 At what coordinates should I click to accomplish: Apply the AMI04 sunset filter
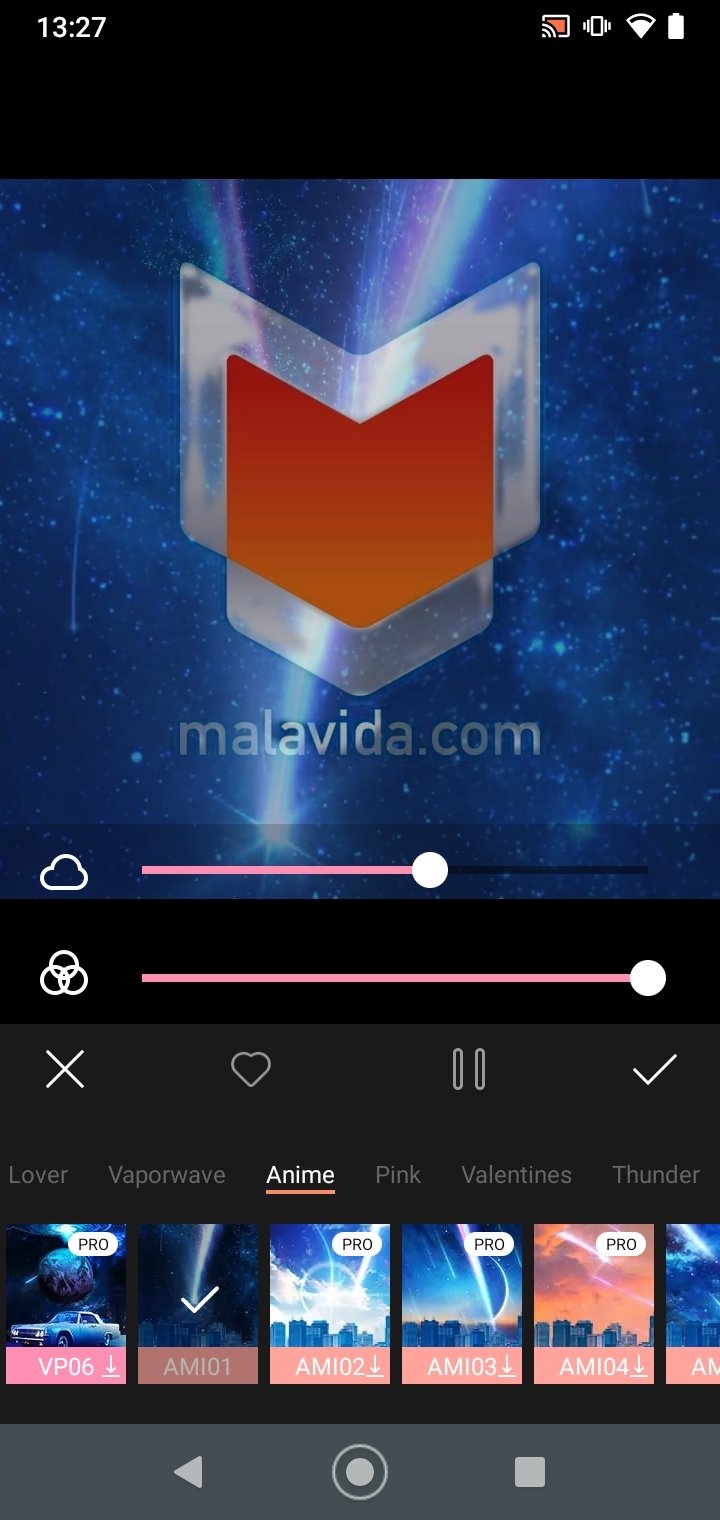594,1304
